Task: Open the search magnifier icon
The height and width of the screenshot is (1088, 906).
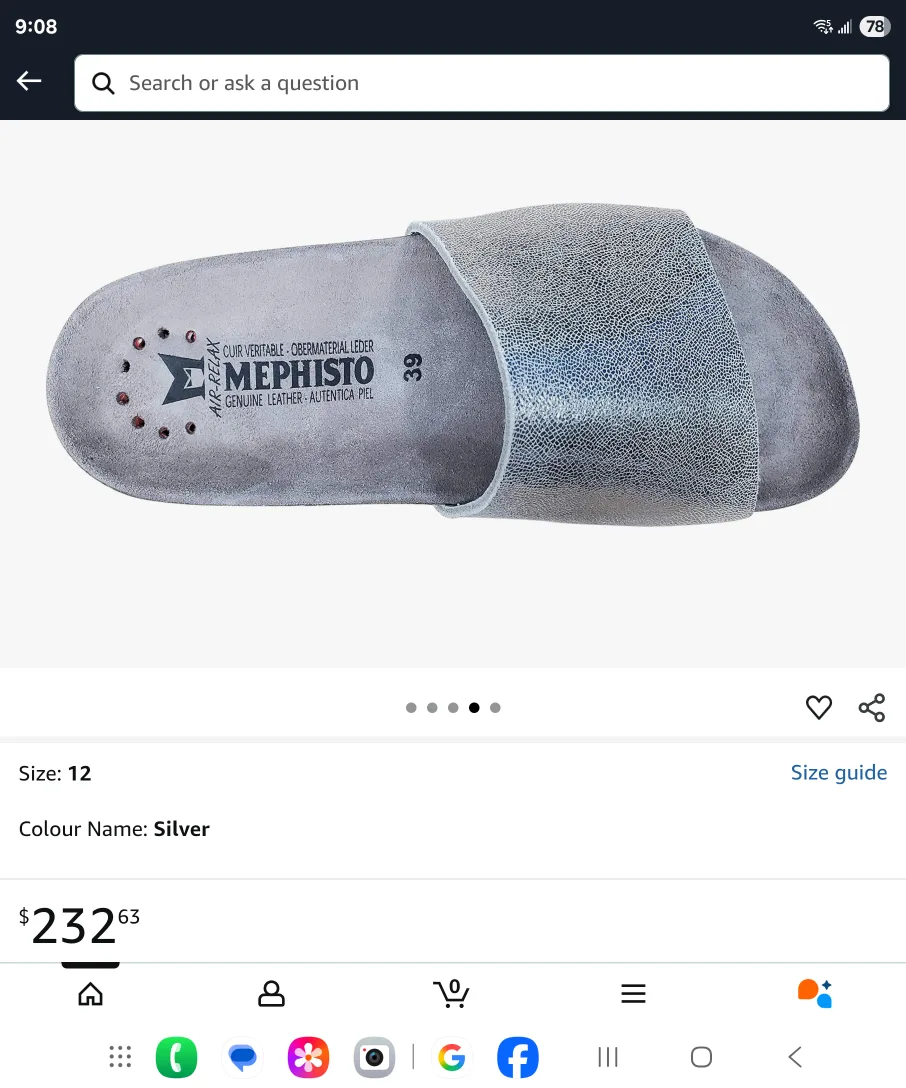Action: (103, 83)
